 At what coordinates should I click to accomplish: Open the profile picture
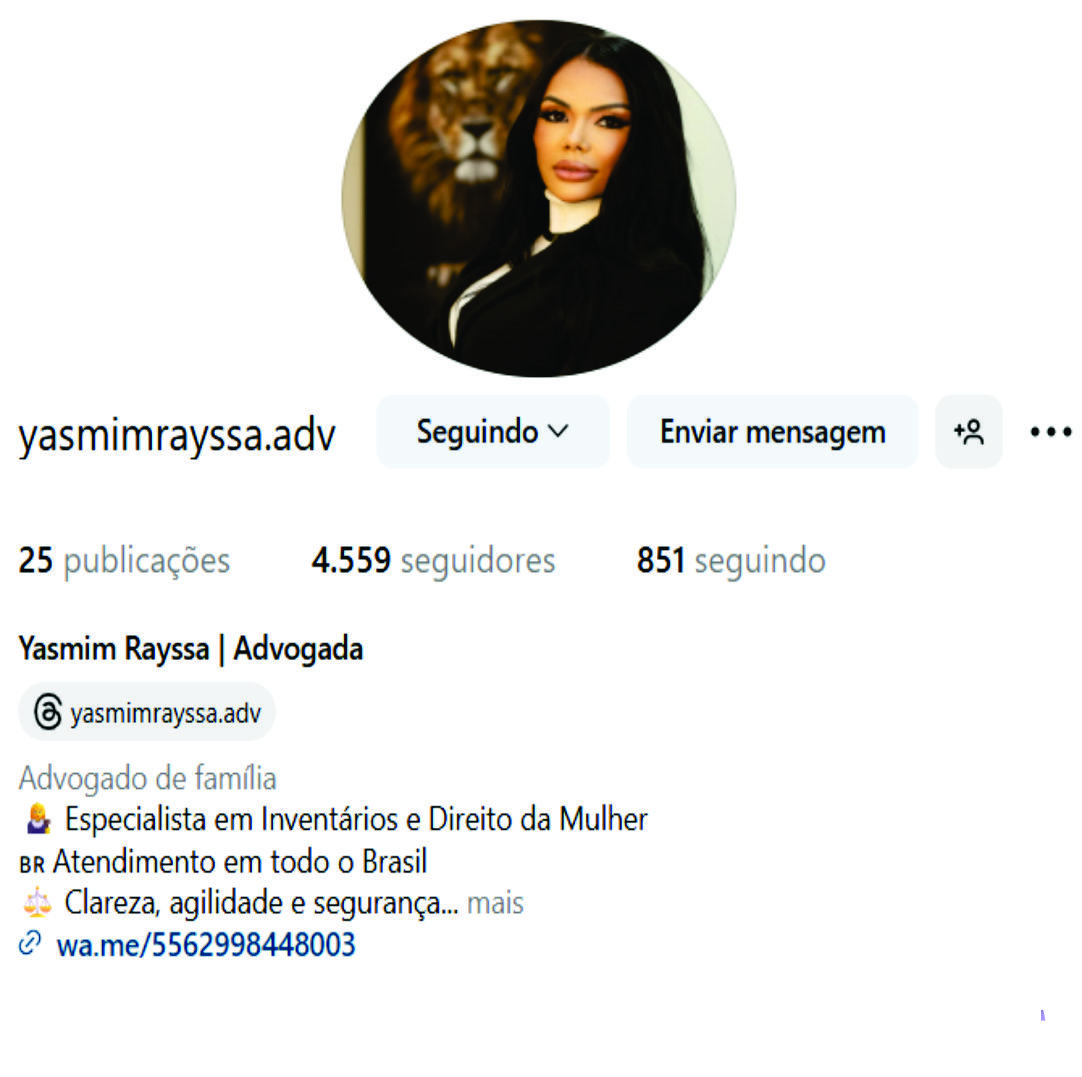[x=539, y=200]
